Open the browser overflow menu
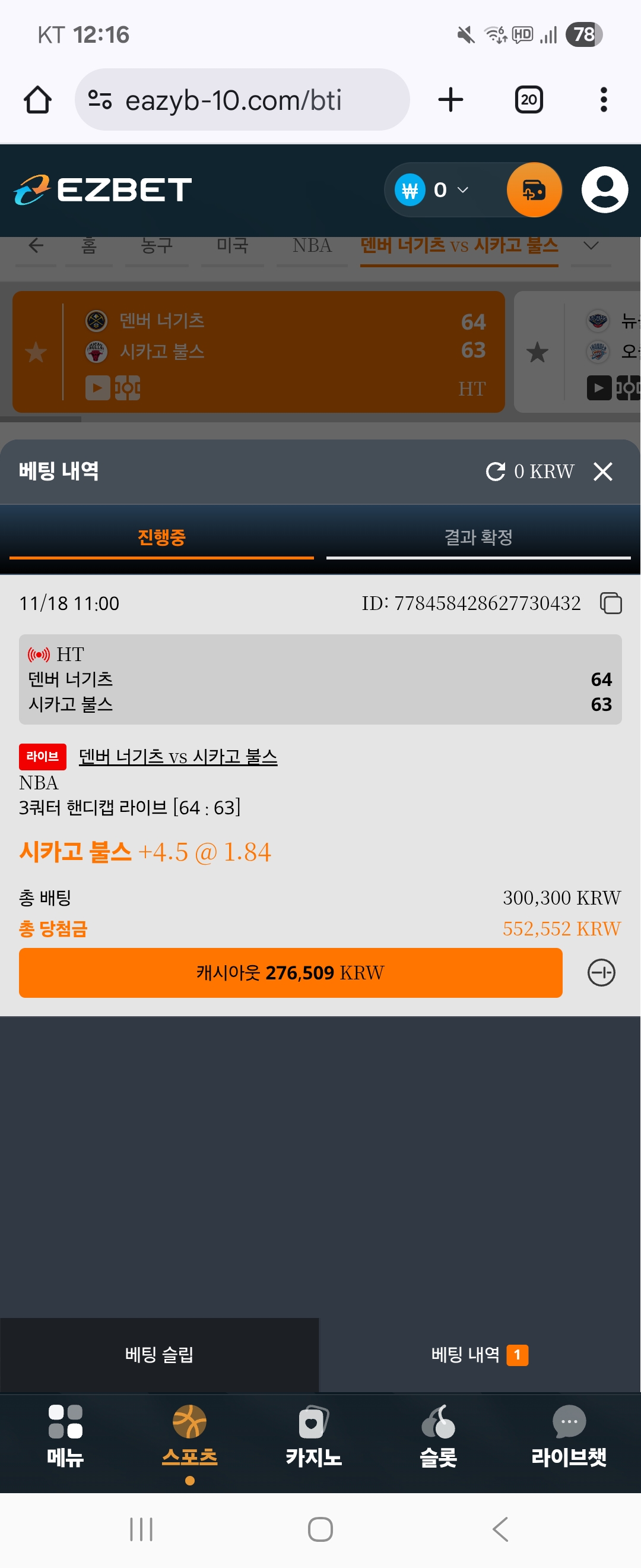641x1568 pixels. pos(603,100)
